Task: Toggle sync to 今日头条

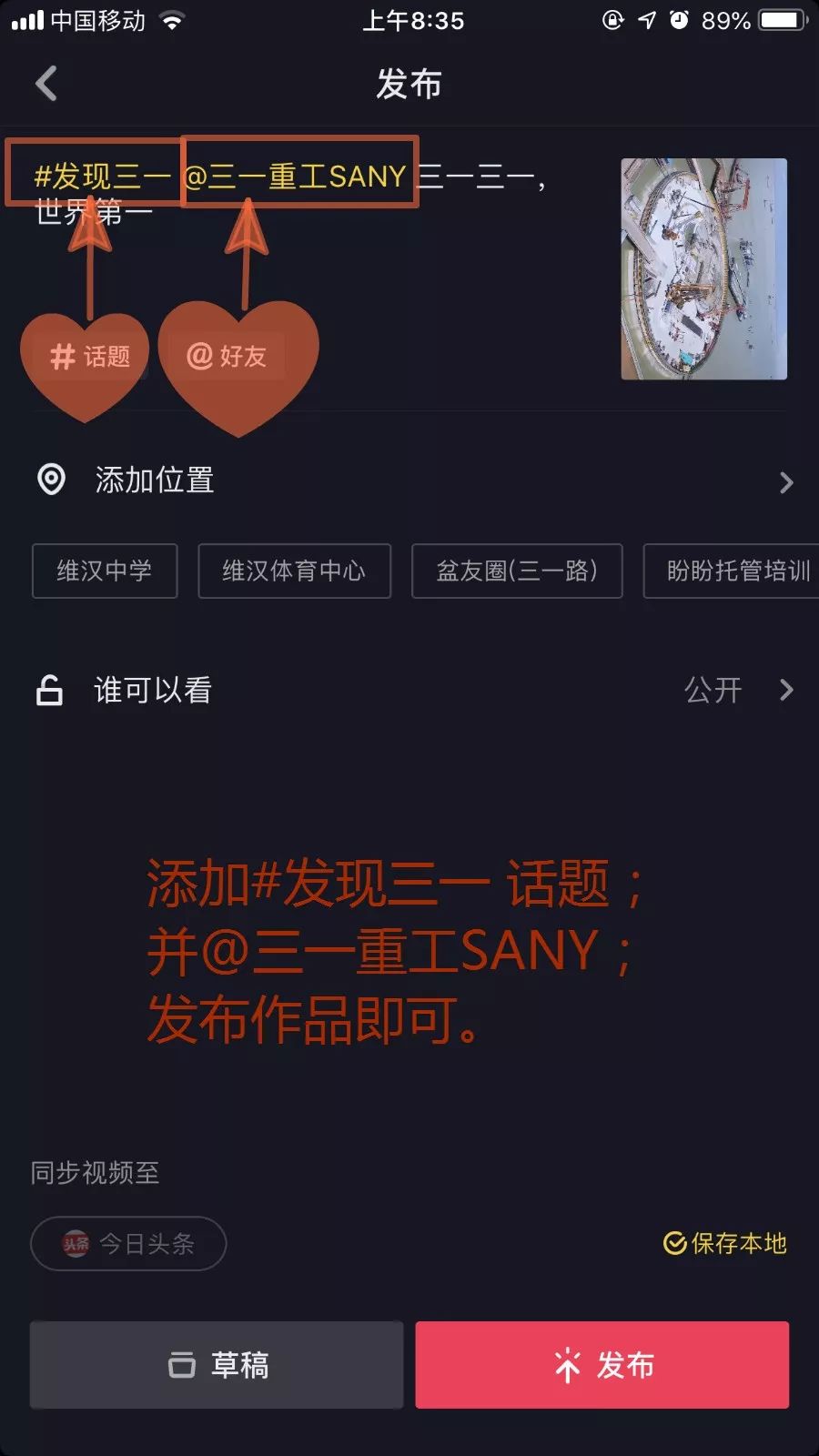Action: click(128, 1243)
